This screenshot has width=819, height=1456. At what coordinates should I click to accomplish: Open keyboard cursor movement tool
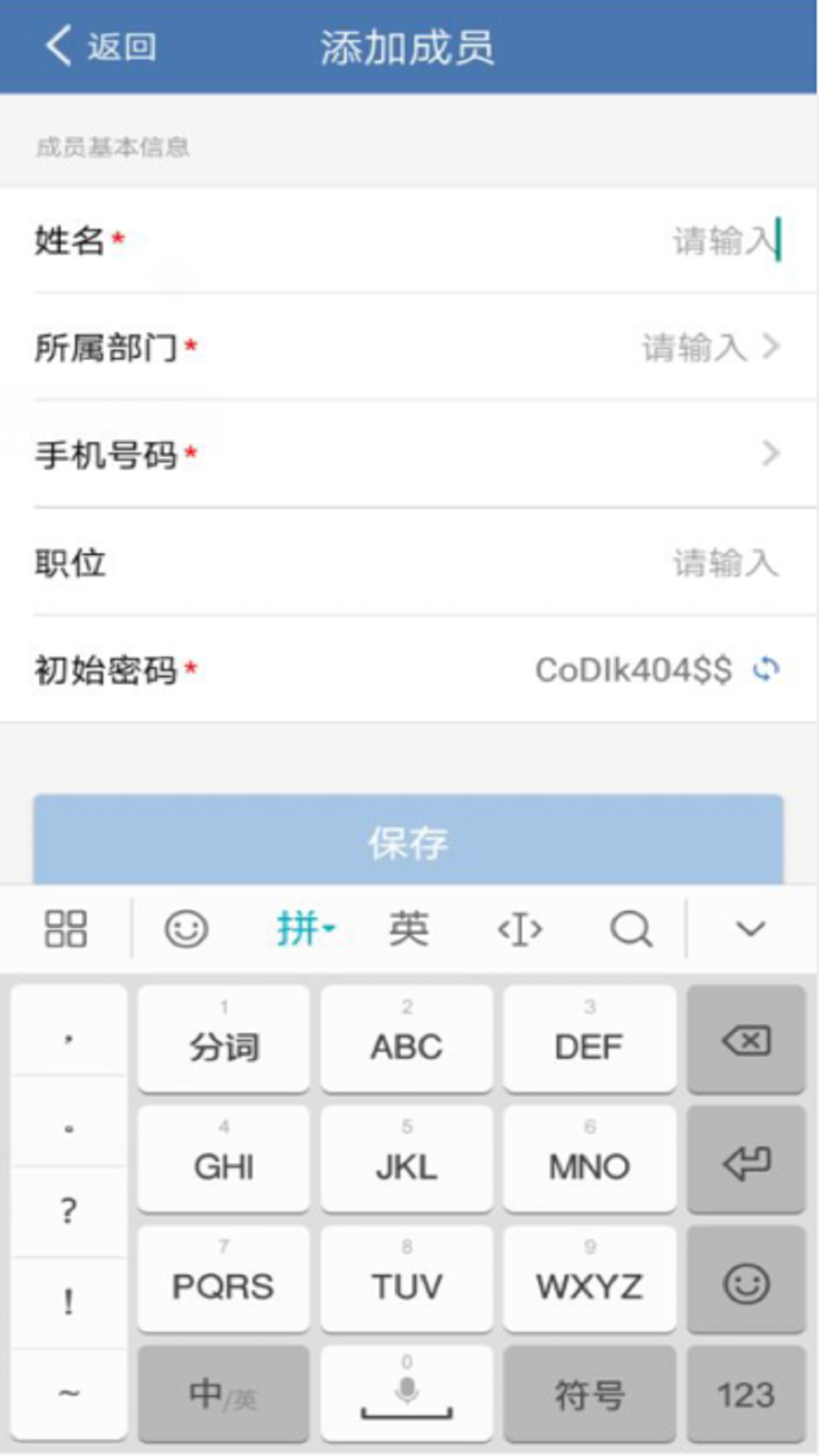click(x=519, y=929)
